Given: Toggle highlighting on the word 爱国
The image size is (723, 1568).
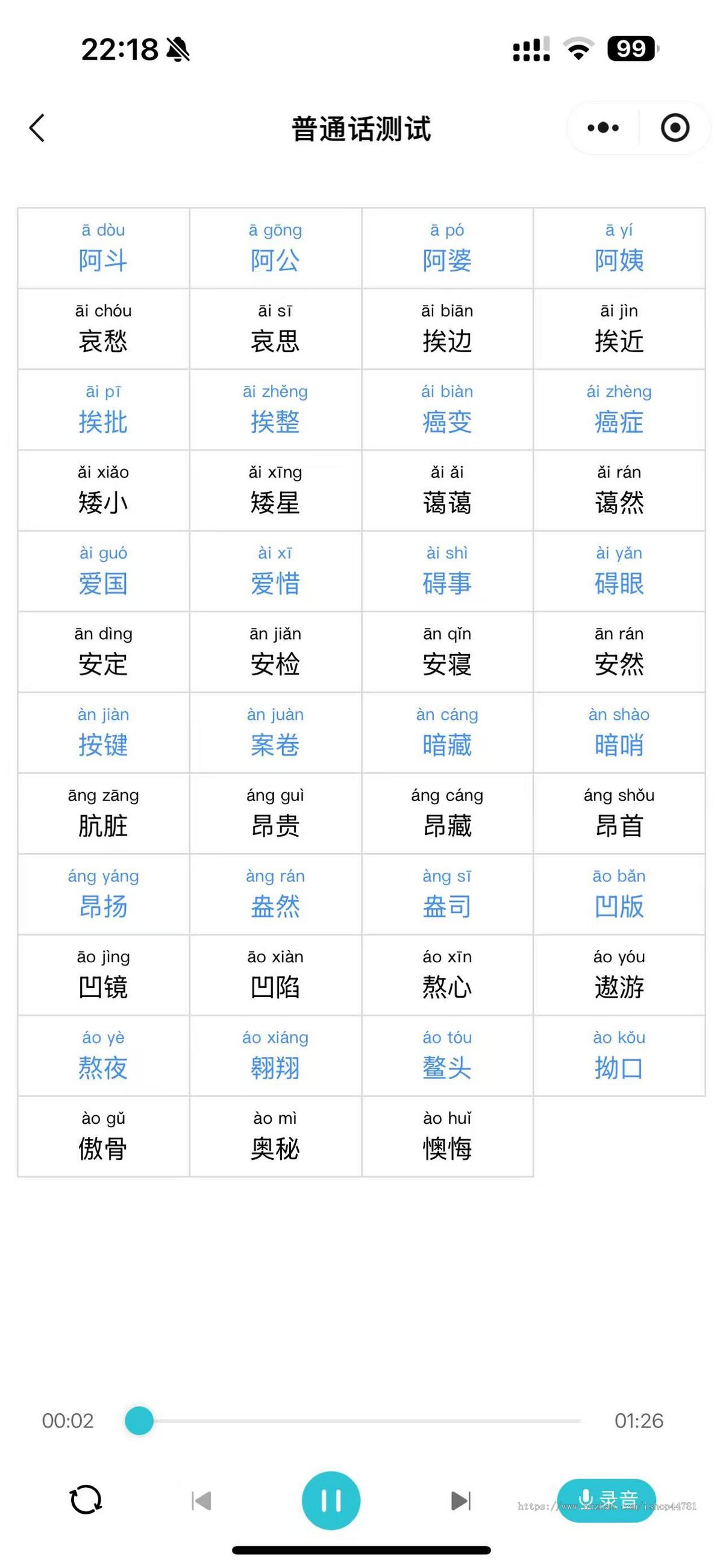Looking at the screenshot, I should [x=102, y=570].
